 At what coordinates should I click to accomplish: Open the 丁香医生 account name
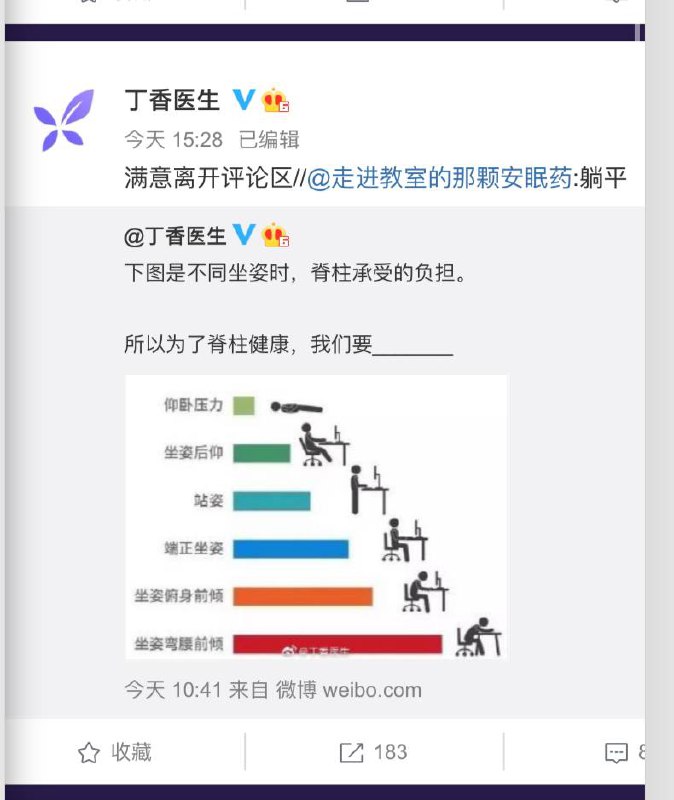[171, 100]
